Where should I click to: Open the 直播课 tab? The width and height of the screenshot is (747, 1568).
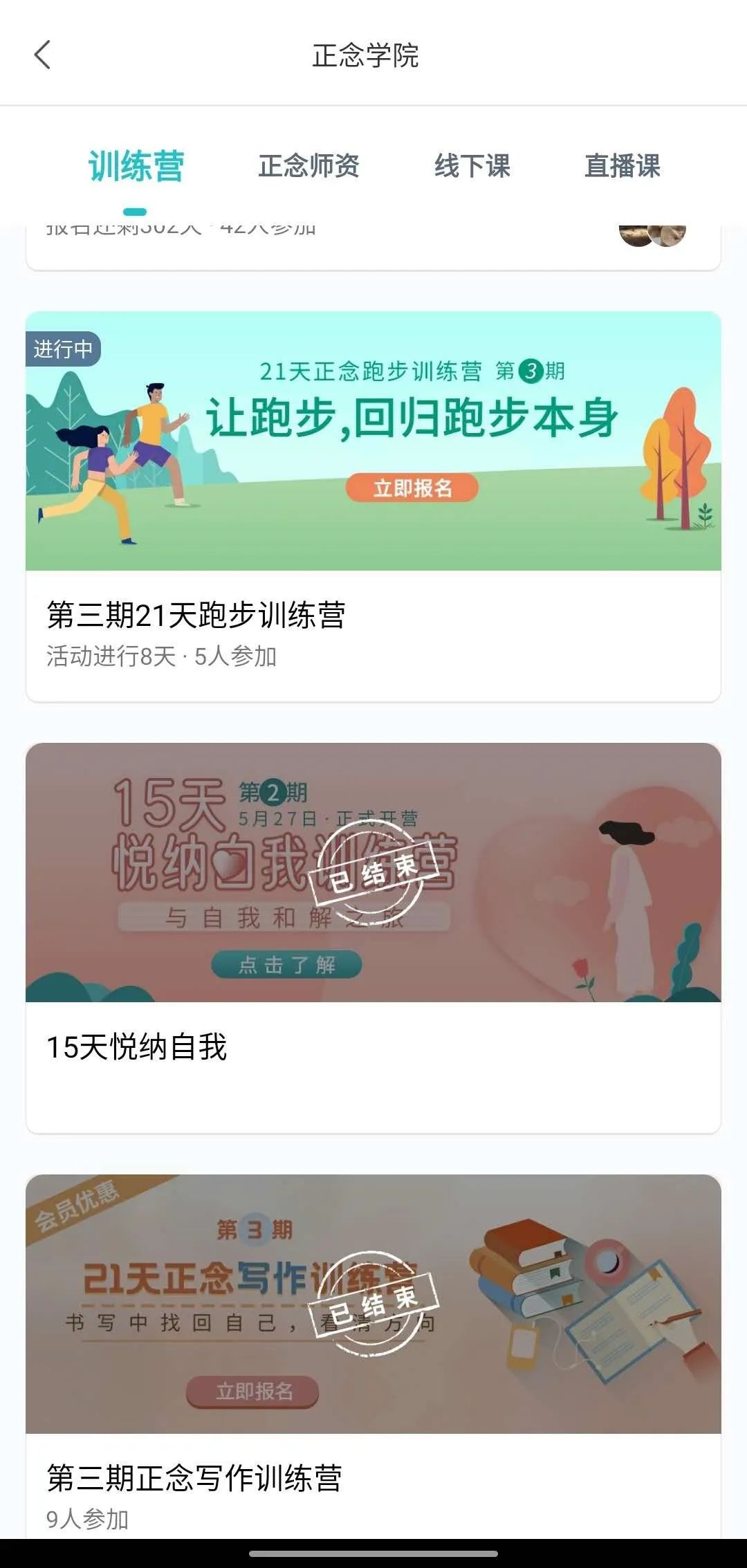[622, 166]
